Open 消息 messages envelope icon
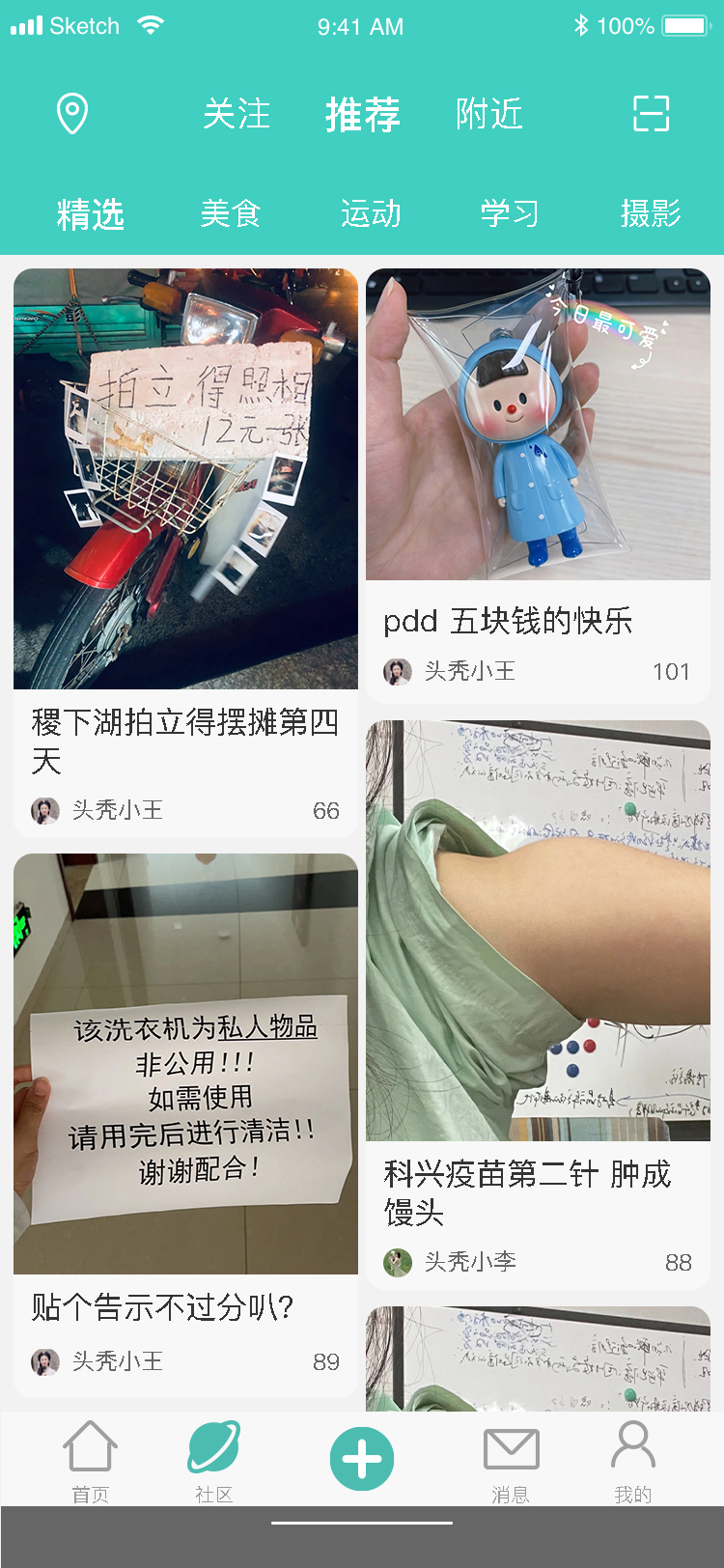 coord(511,1448)
